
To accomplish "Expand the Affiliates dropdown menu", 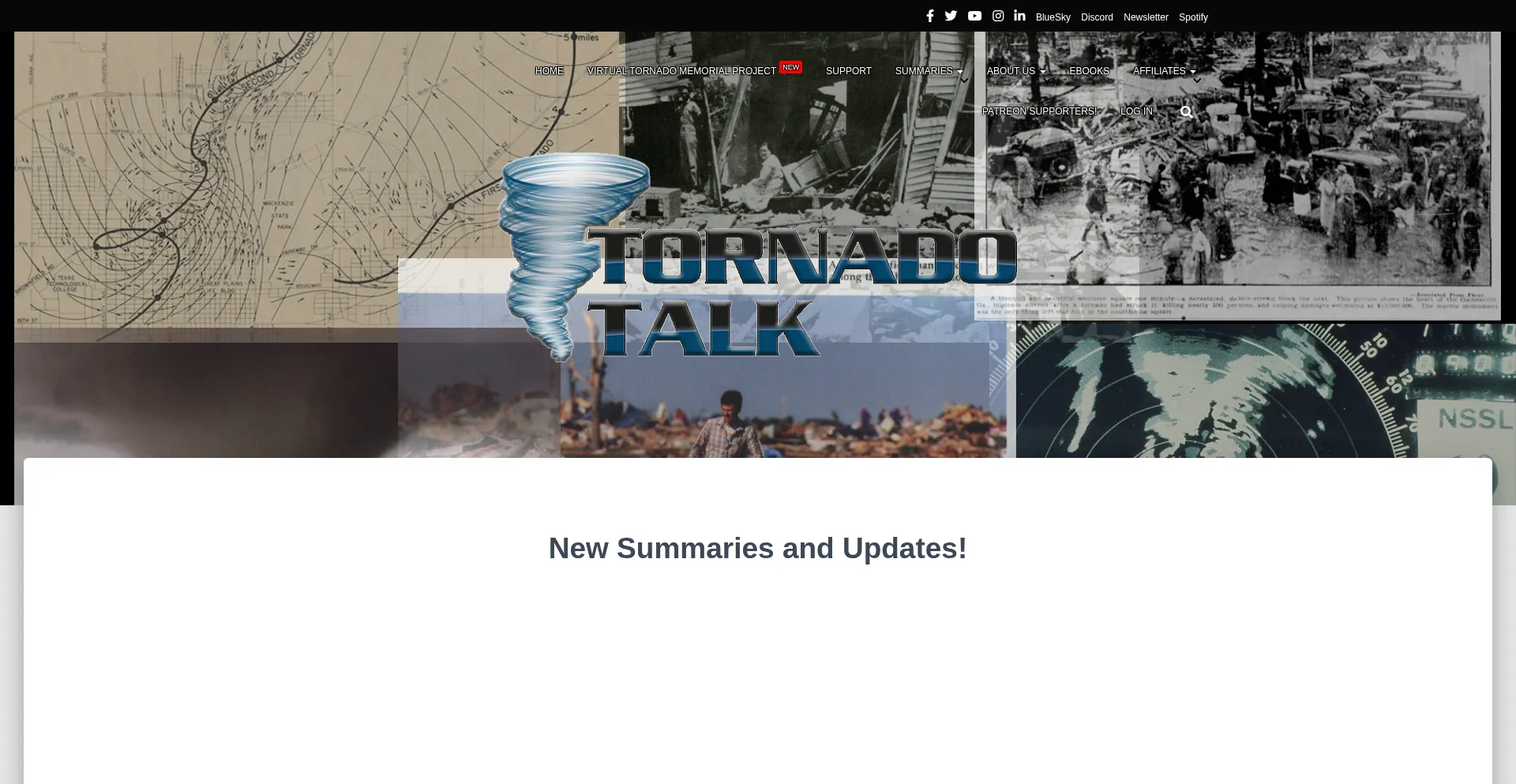I will pos(1164,71).
